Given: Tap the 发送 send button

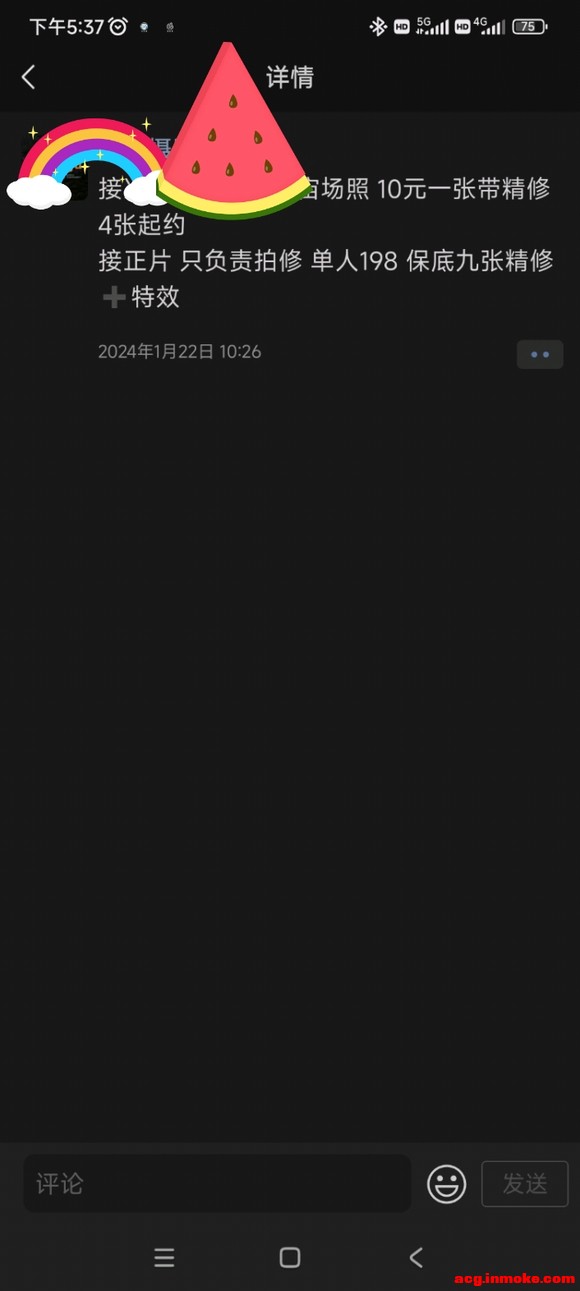Looking at the screenshot, I should click(525, 1184).
